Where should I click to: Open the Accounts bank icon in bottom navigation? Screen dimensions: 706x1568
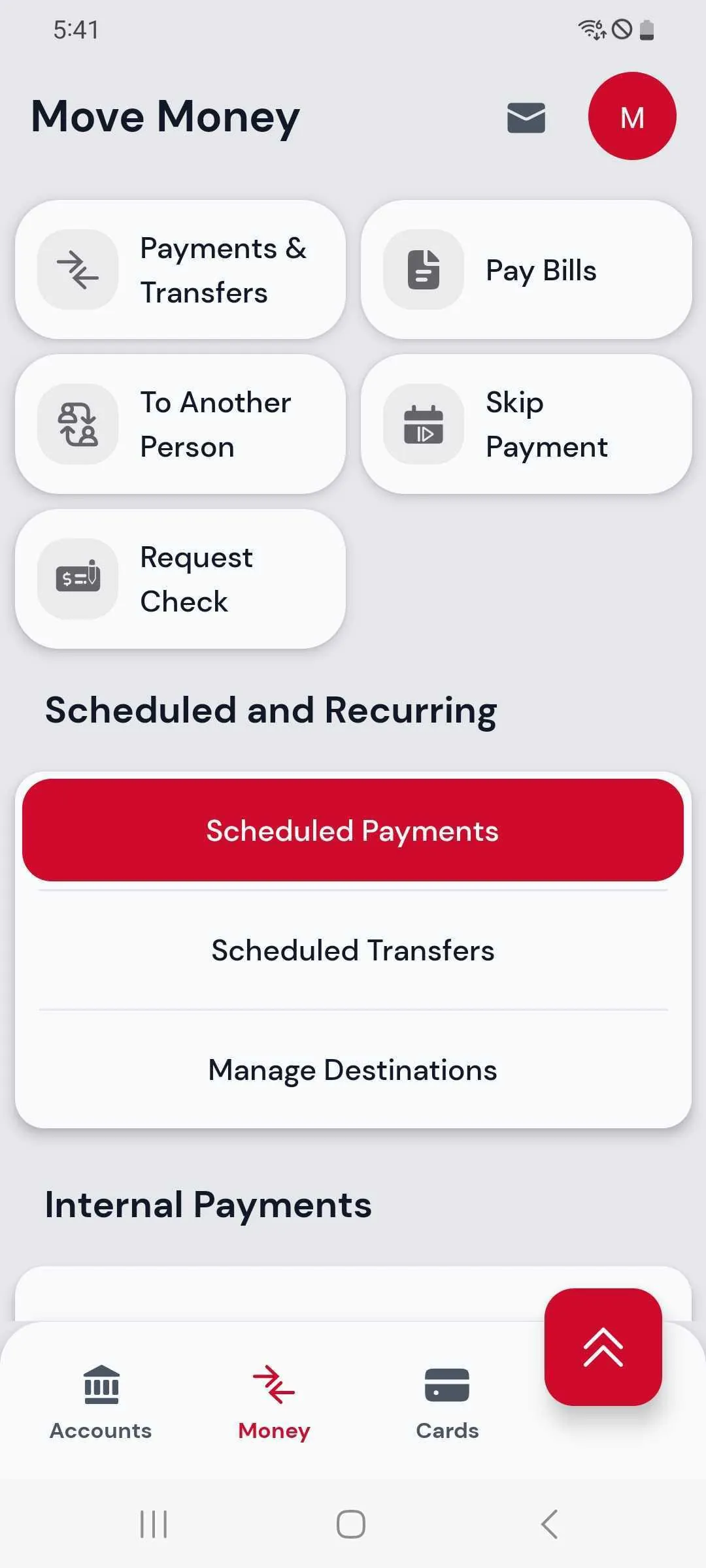99,1385
